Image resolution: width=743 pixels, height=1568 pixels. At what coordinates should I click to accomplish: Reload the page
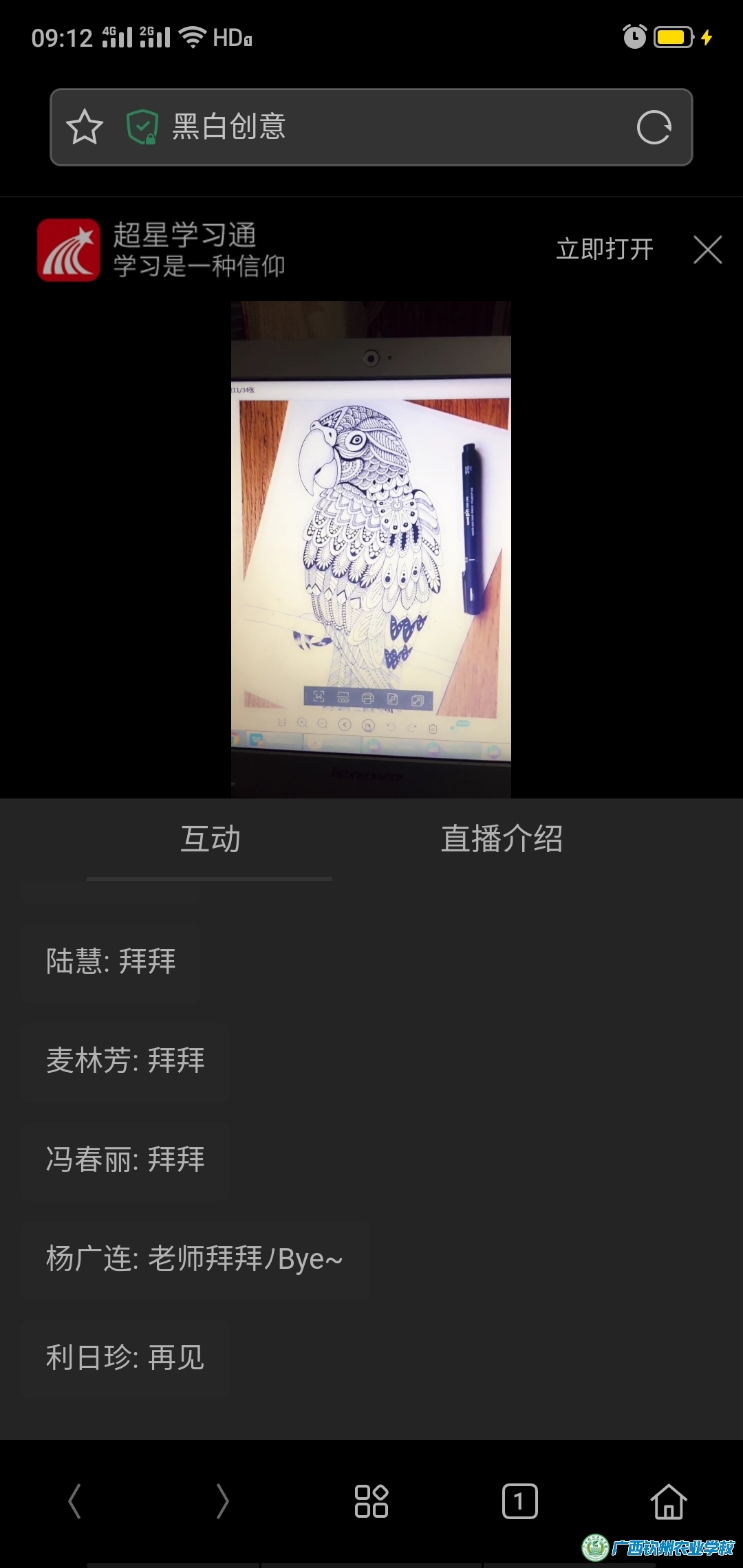[653, 127]
